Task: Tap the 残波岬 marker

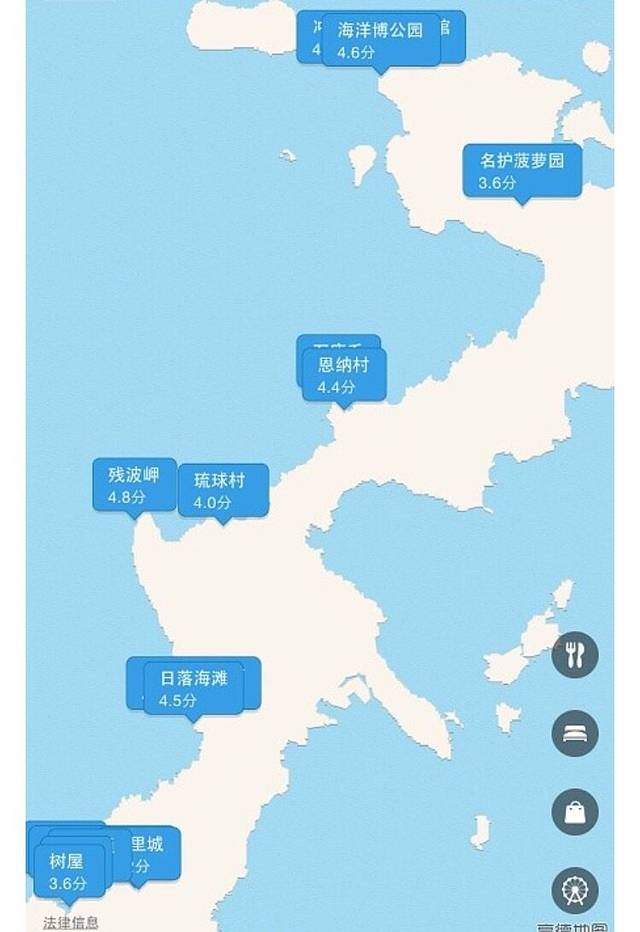Action: (x=134, y=485)
